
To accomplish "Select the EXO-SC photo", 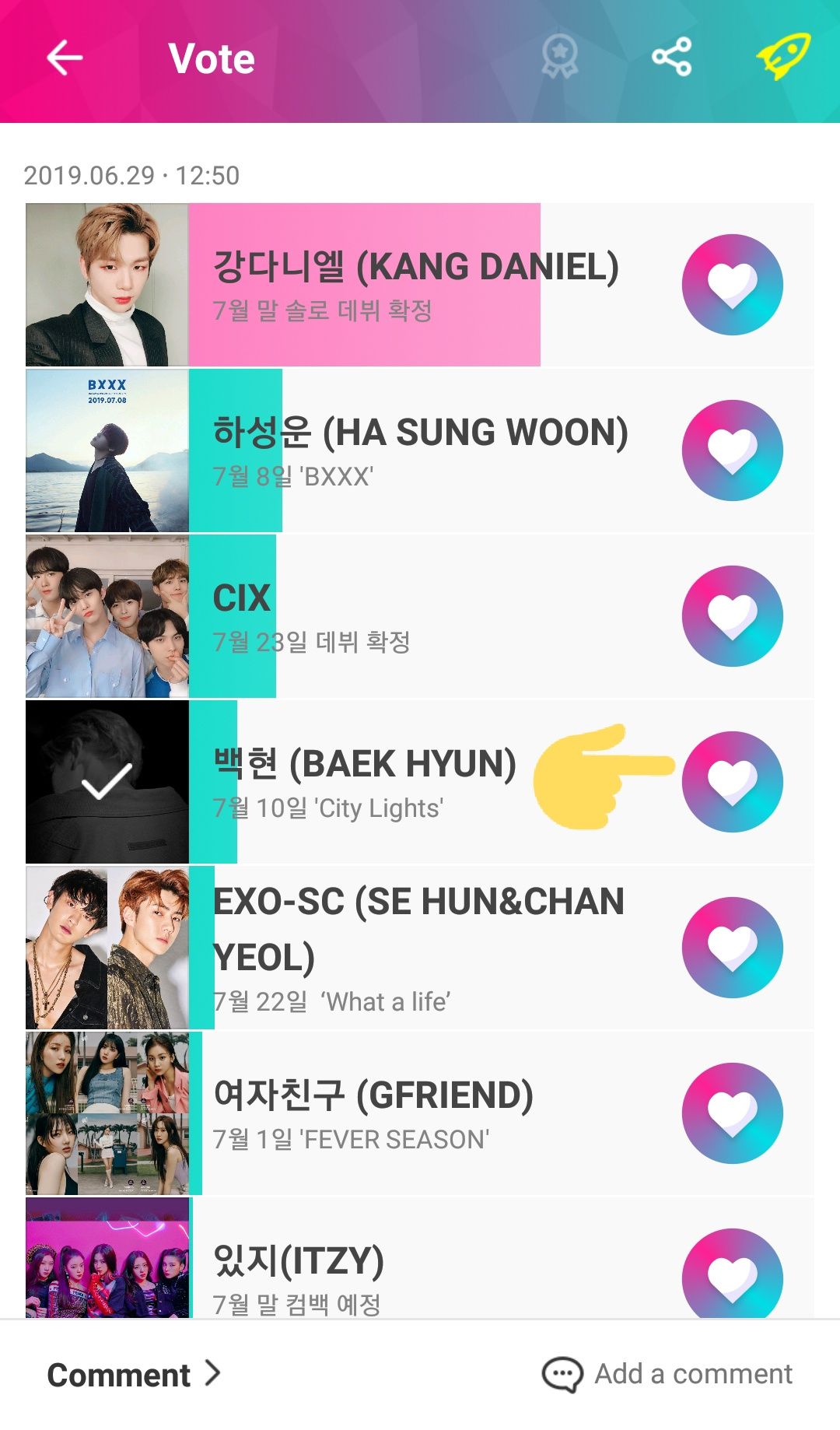I will tap(107, 948).
